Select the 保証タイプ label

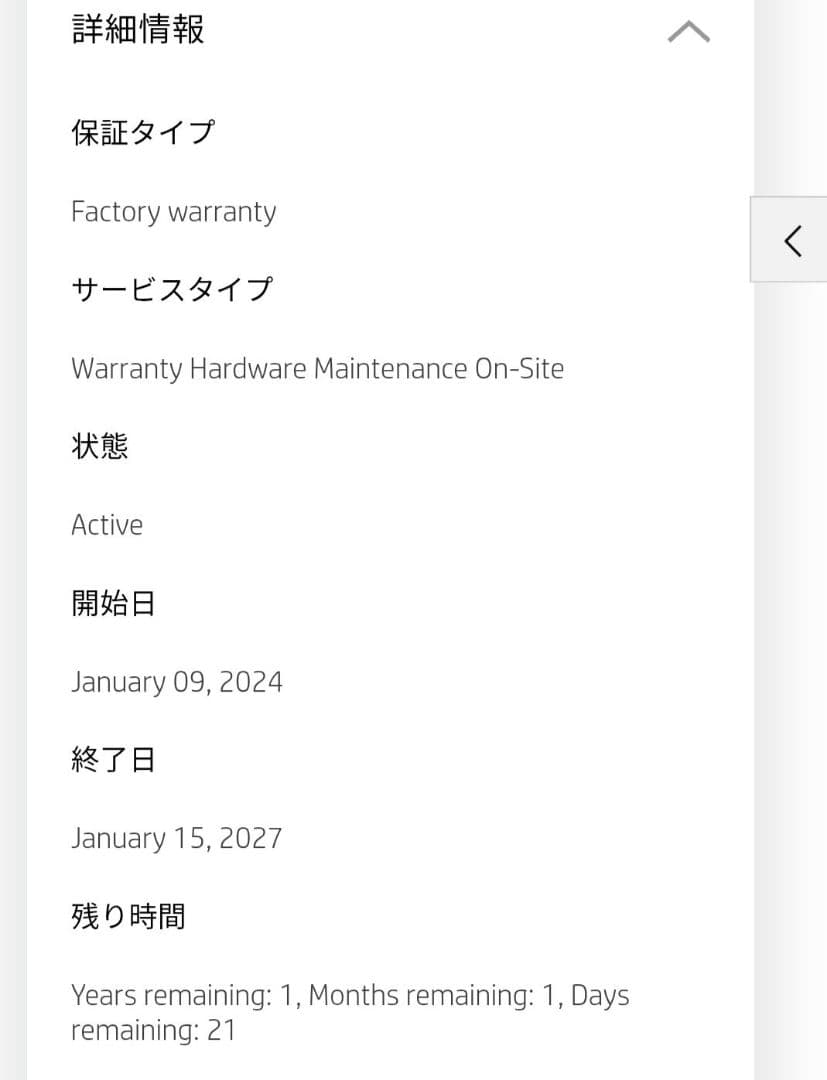pyautogui.click(x=143, y=131)
